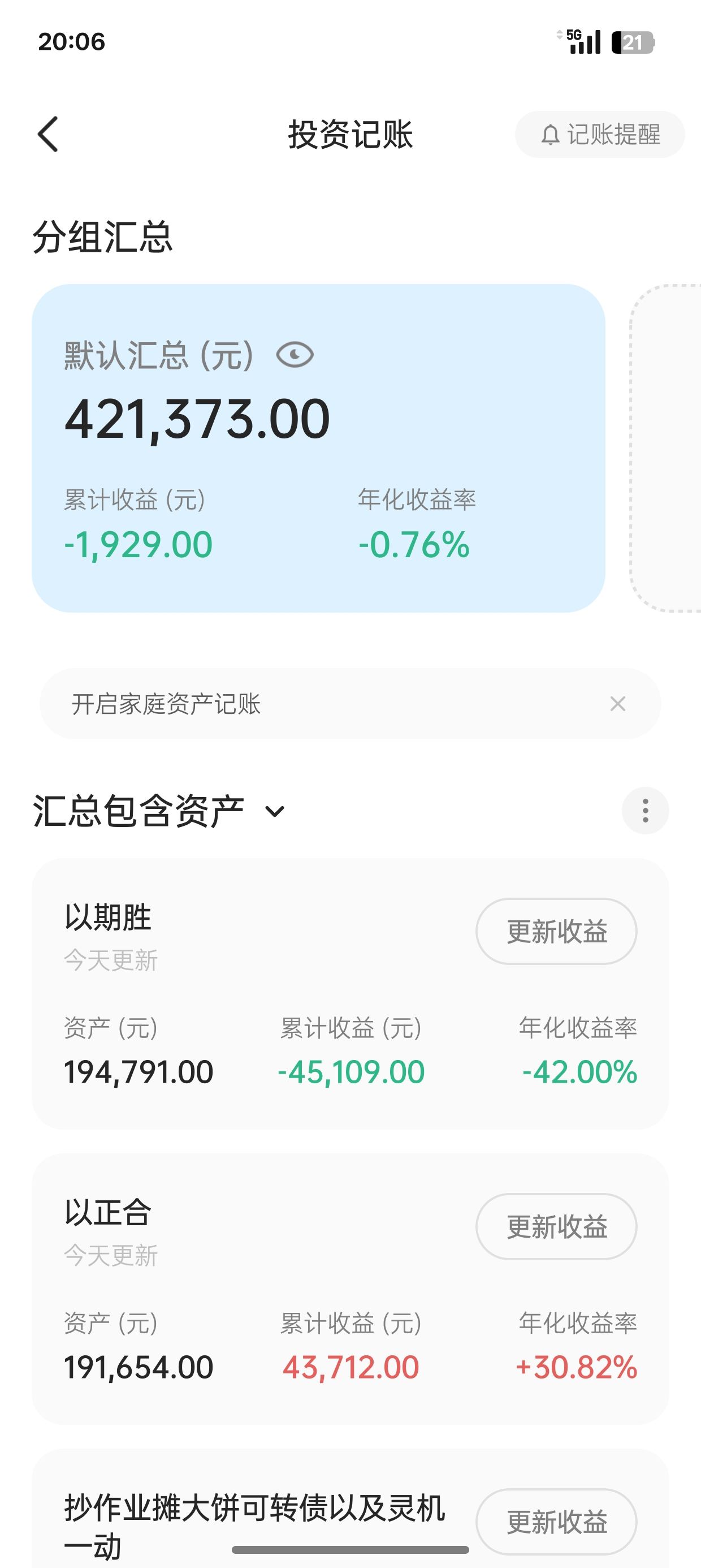
Task: Update earnings for 以期胜
Action: (556, 931)
